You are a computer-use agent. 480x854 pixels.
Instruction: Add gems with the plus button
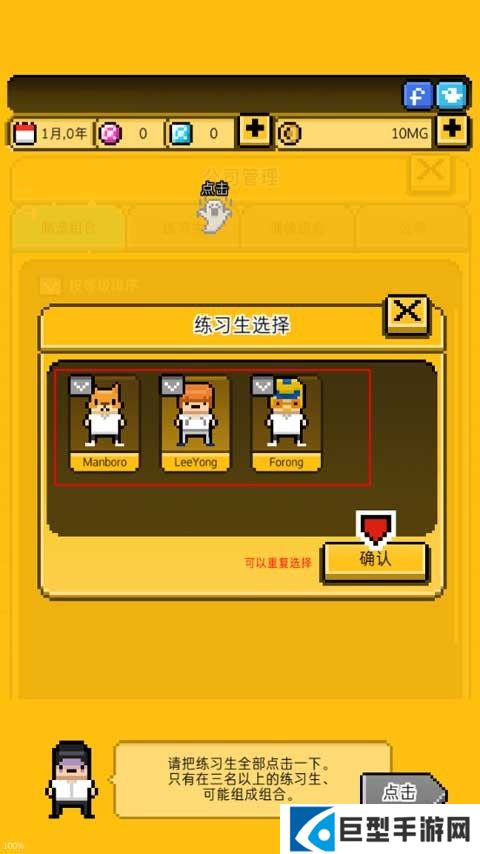(x=255, y=131)
